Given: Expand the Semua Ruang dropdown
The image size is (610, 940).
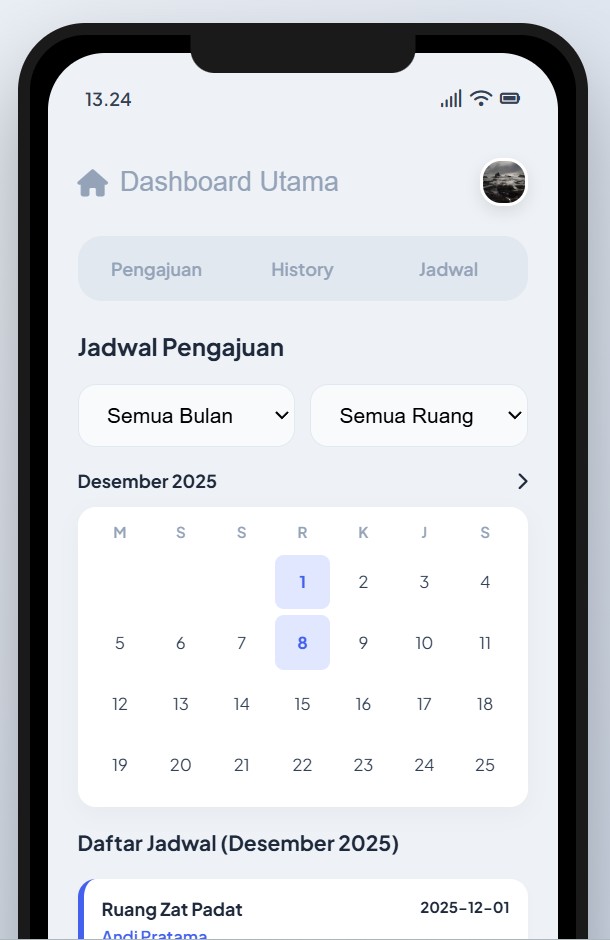Looking at the screenshot, I should pyautogui.click(x=418, y=416).
